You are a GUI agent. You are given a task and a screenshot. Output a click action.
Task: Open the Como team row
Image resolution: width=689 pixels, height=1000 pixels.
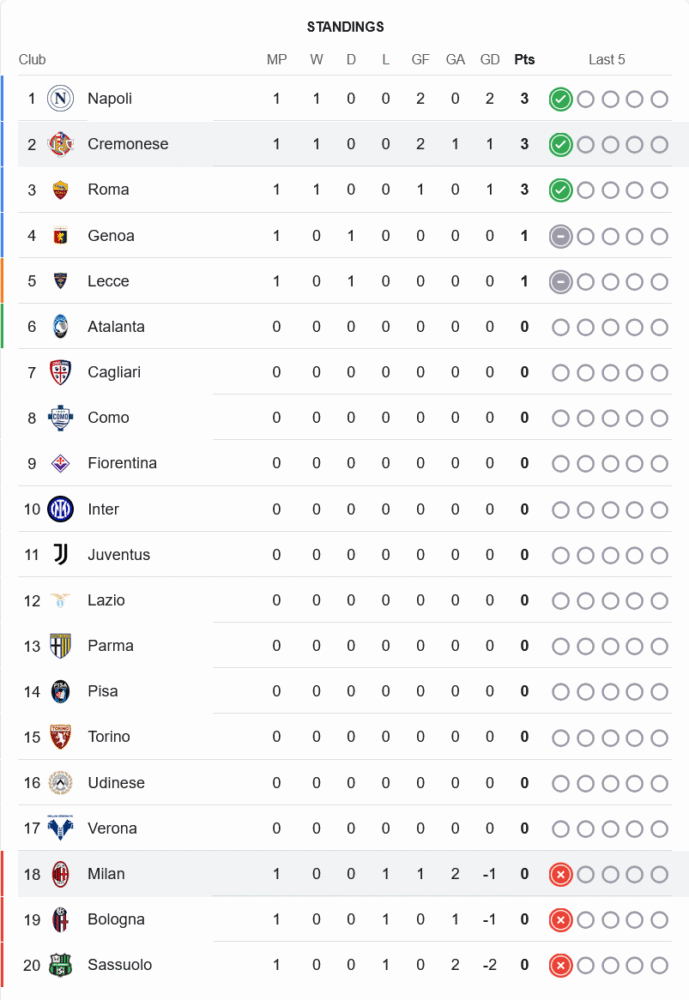(x=108, y=418)
